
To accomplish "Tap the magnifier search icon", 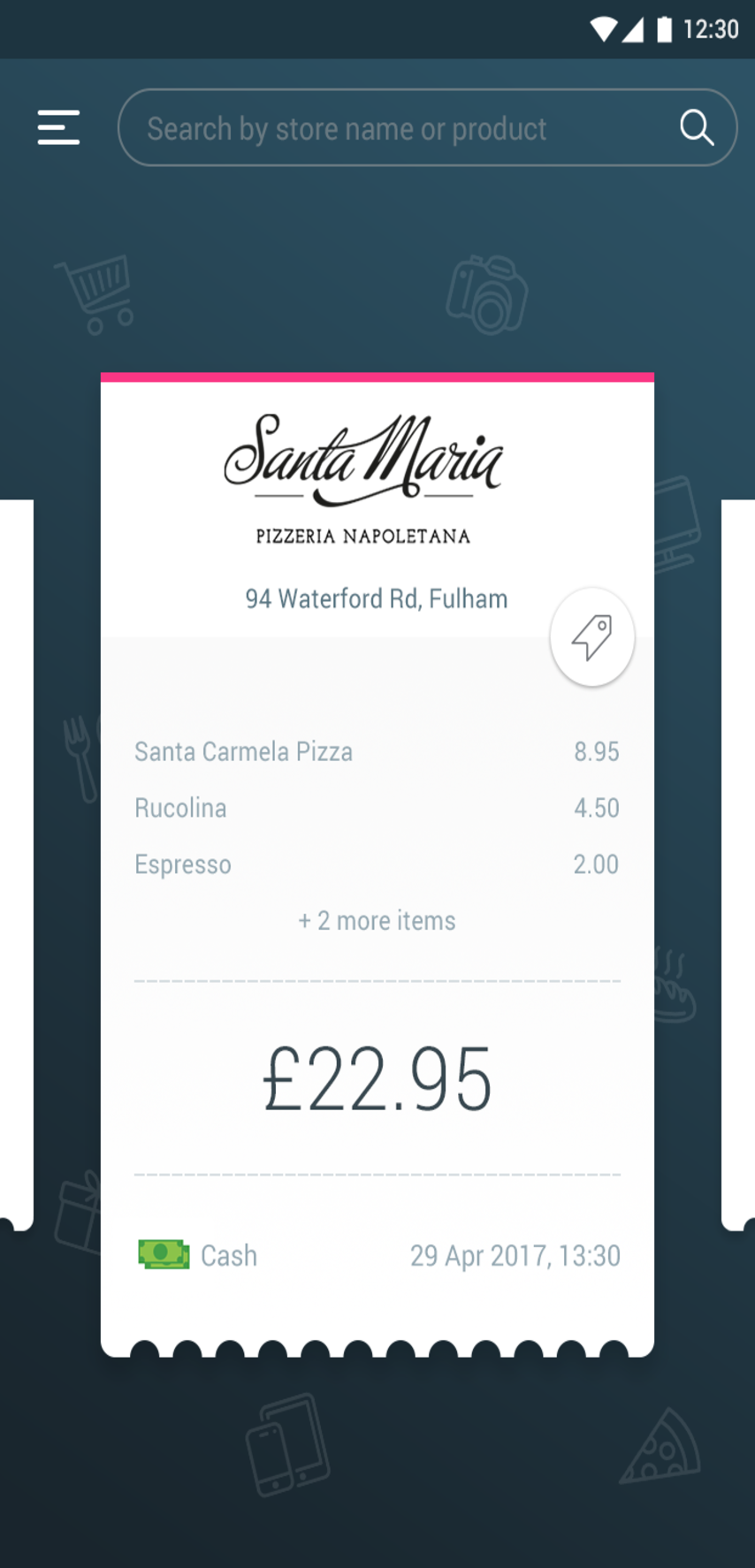I will click(x=697, y=128).
